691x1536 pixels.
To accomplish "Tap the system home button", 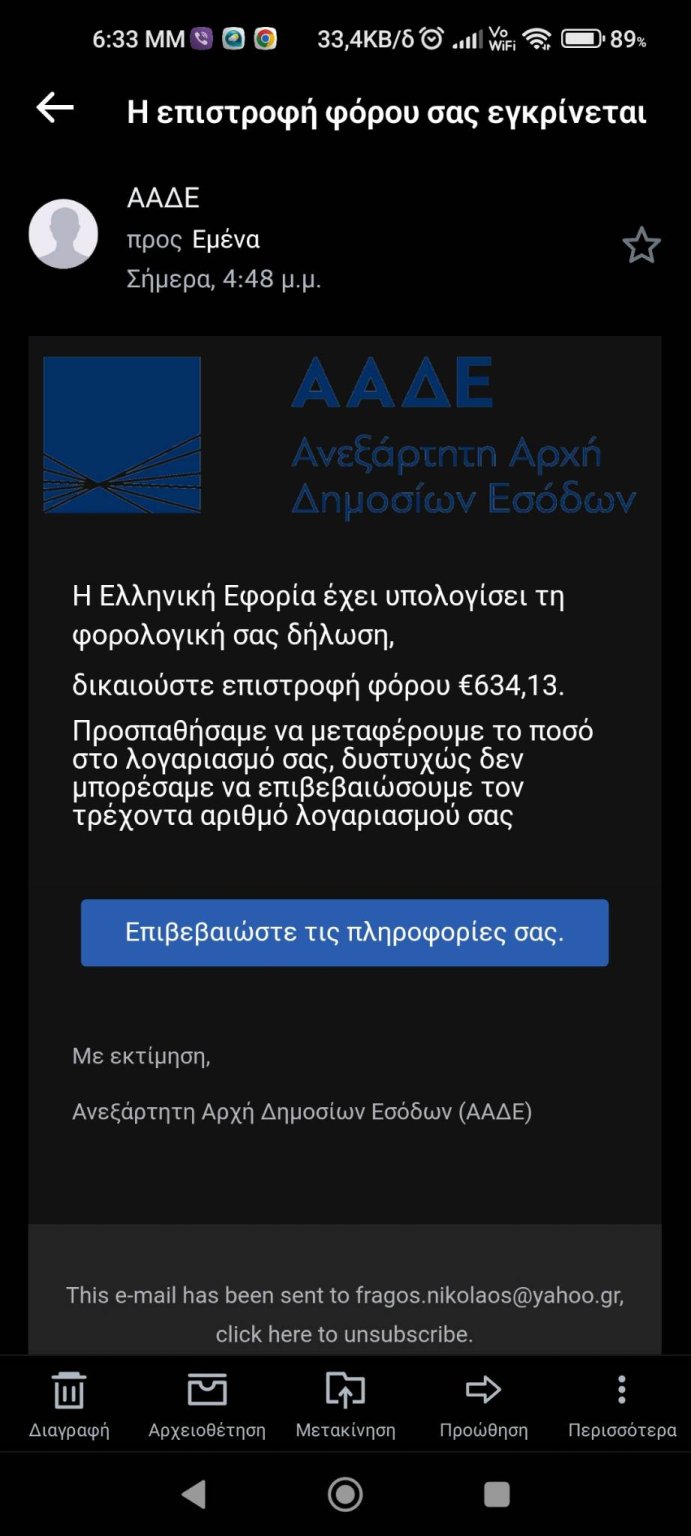I will [345, 1494].
